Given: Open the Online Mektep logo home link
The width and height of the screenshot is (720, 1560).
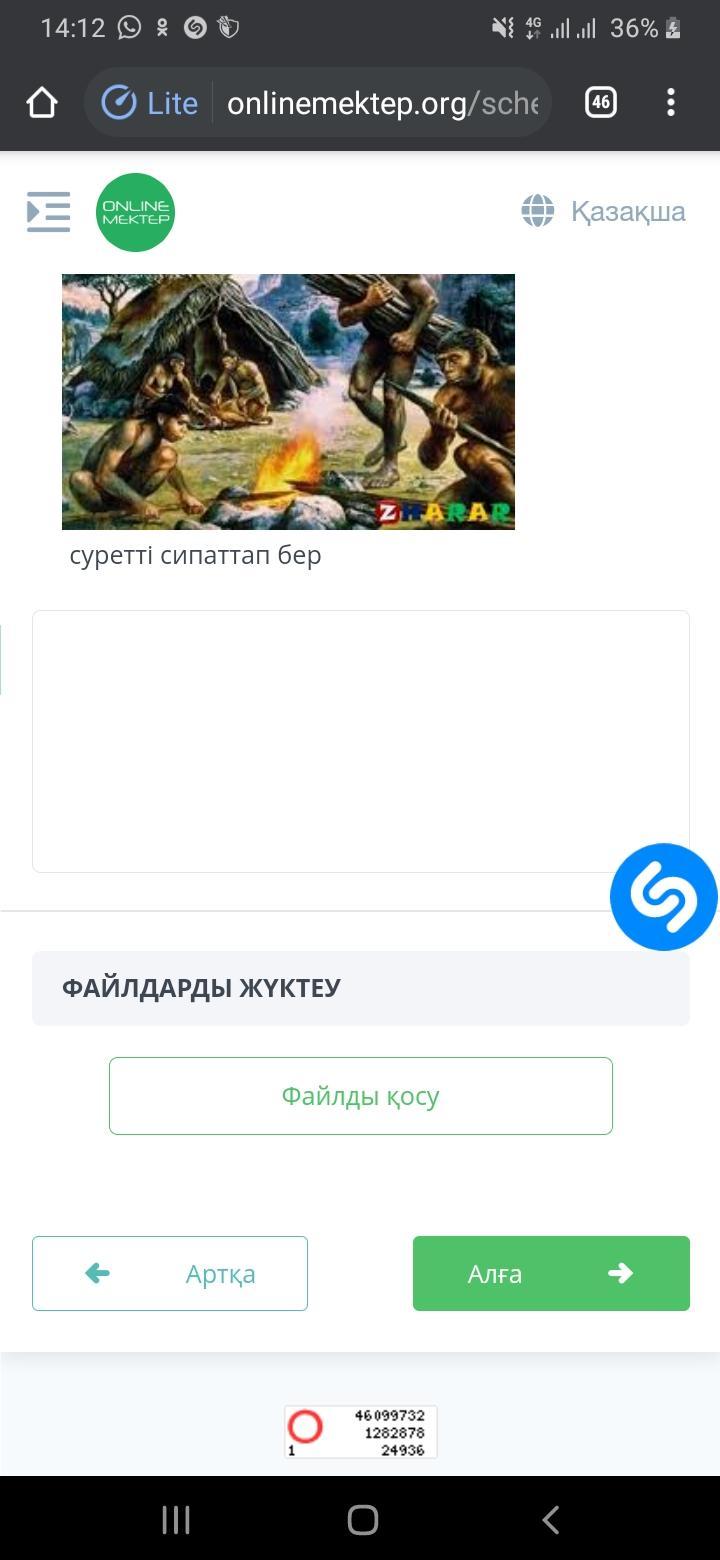Looking at the screenshot, I should pyautogui.click(x=135, y=212).
